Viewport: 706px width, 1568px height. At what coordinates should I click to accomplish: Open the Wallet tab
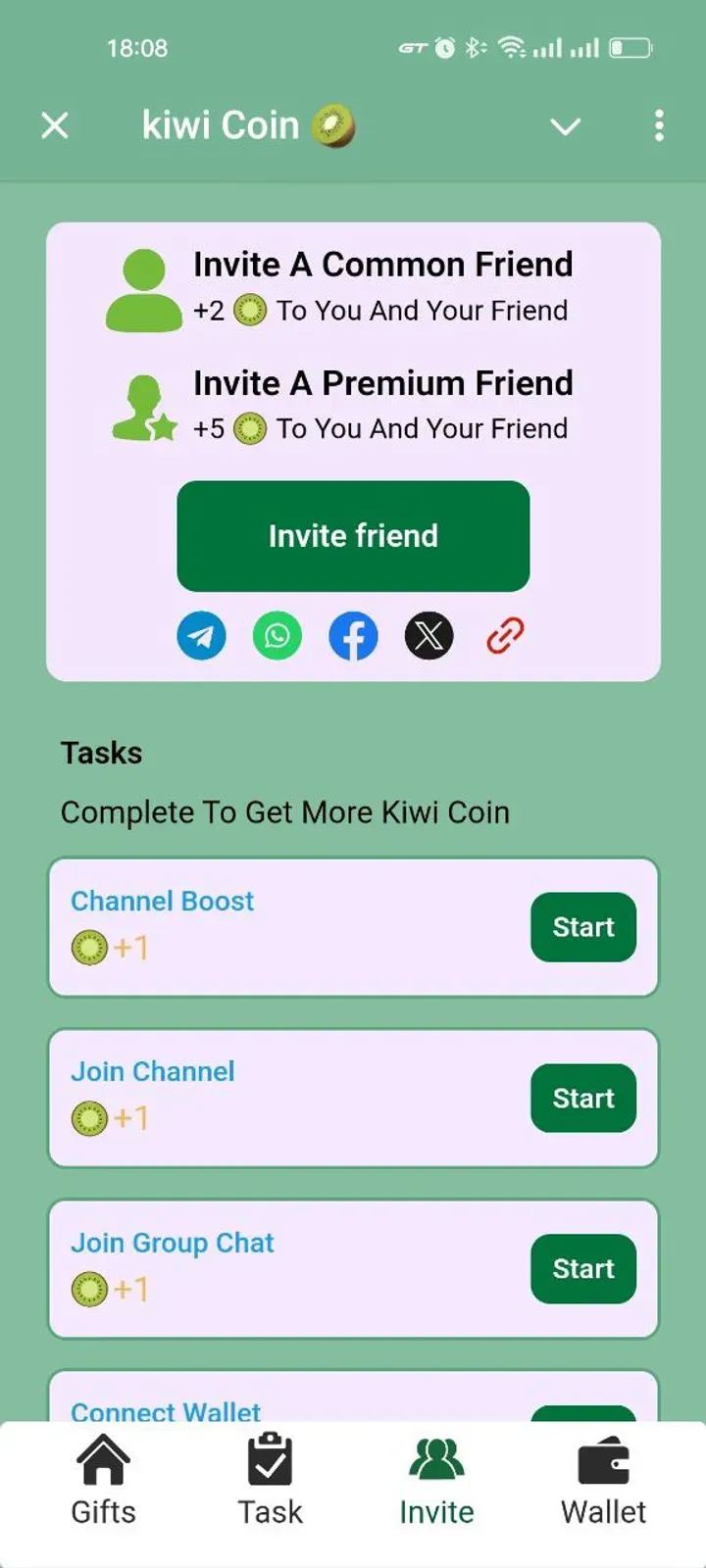pos(603,1482)
